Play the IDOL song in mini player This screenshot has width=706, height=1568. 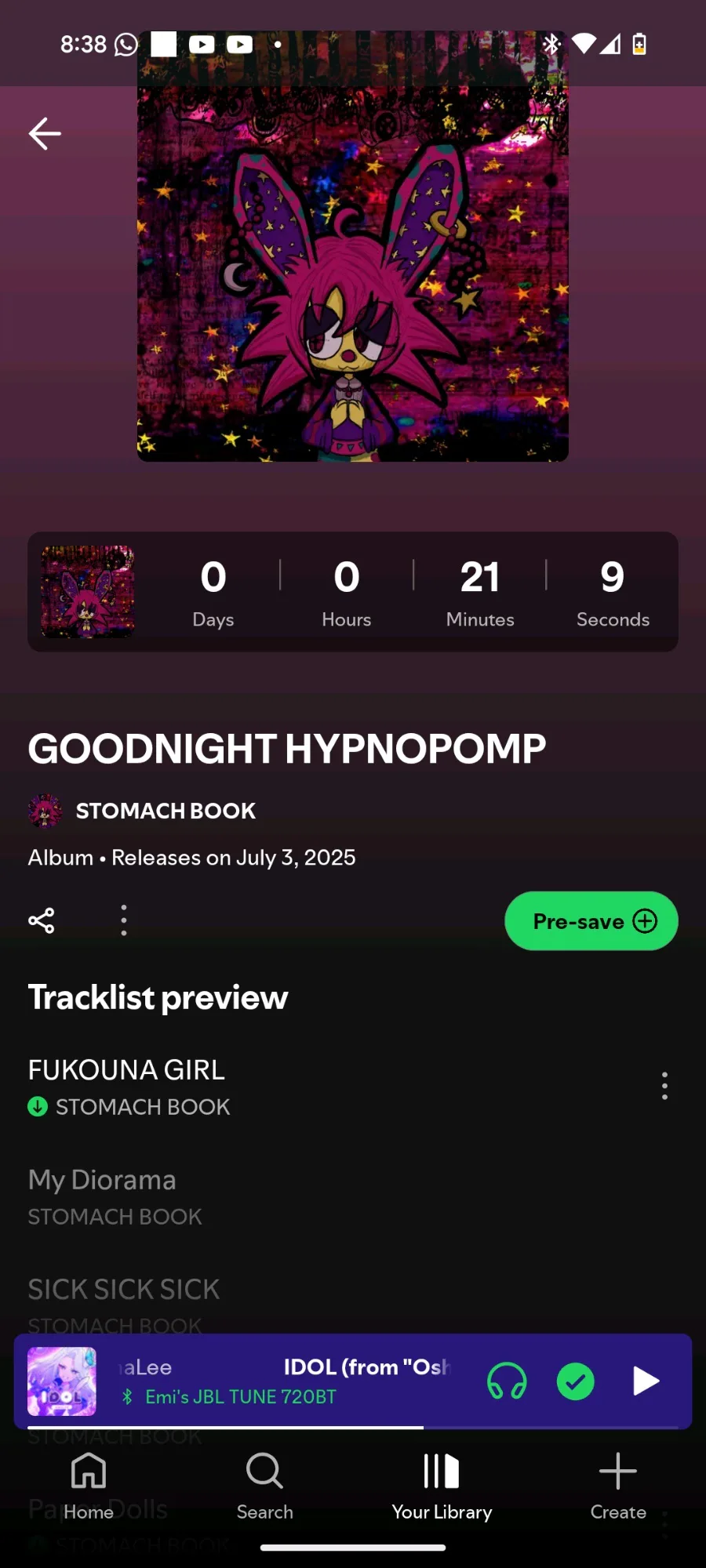pos(646,1381)
